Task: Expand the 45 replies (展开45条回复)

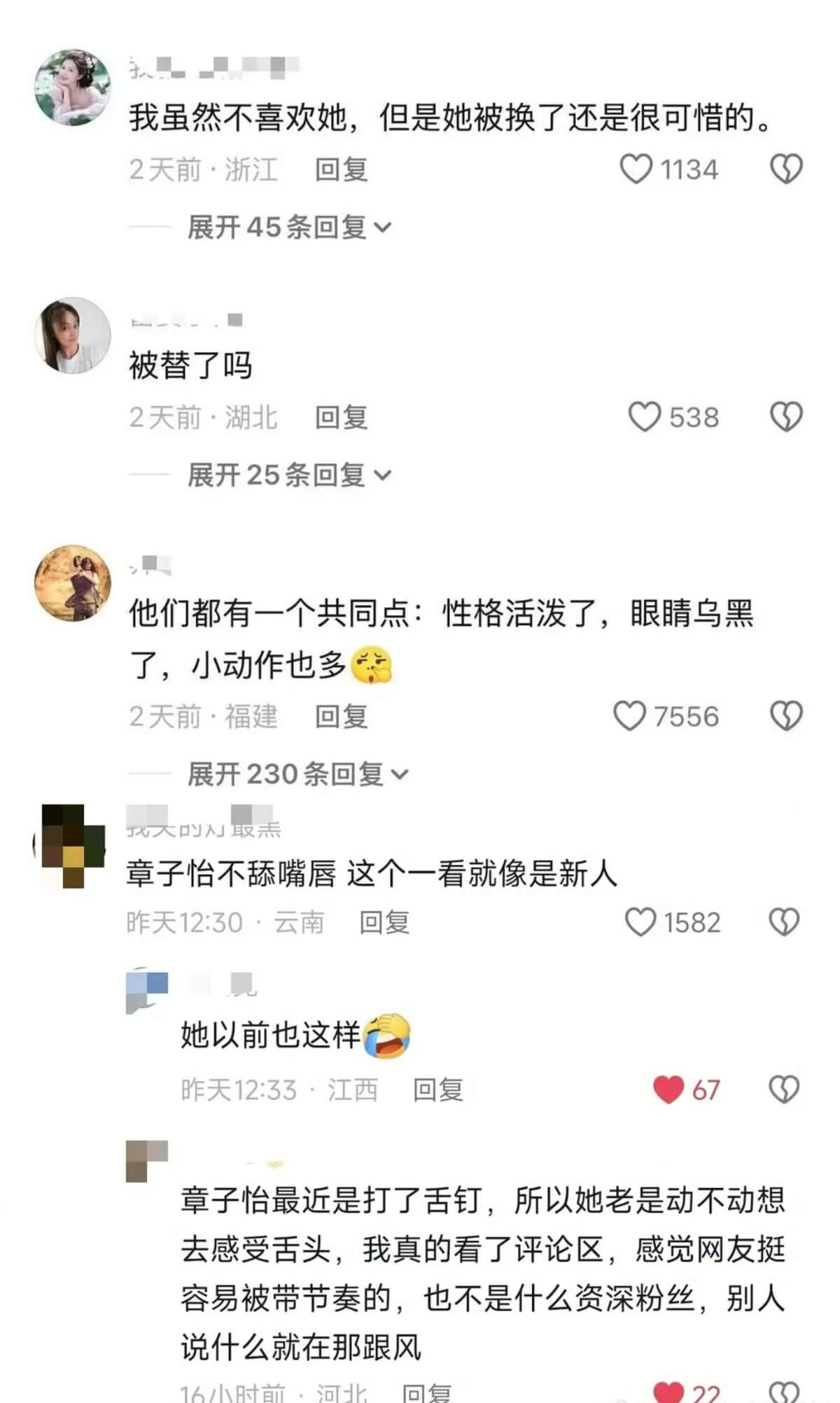Action: pyautogui.click(x=288, y=228)
